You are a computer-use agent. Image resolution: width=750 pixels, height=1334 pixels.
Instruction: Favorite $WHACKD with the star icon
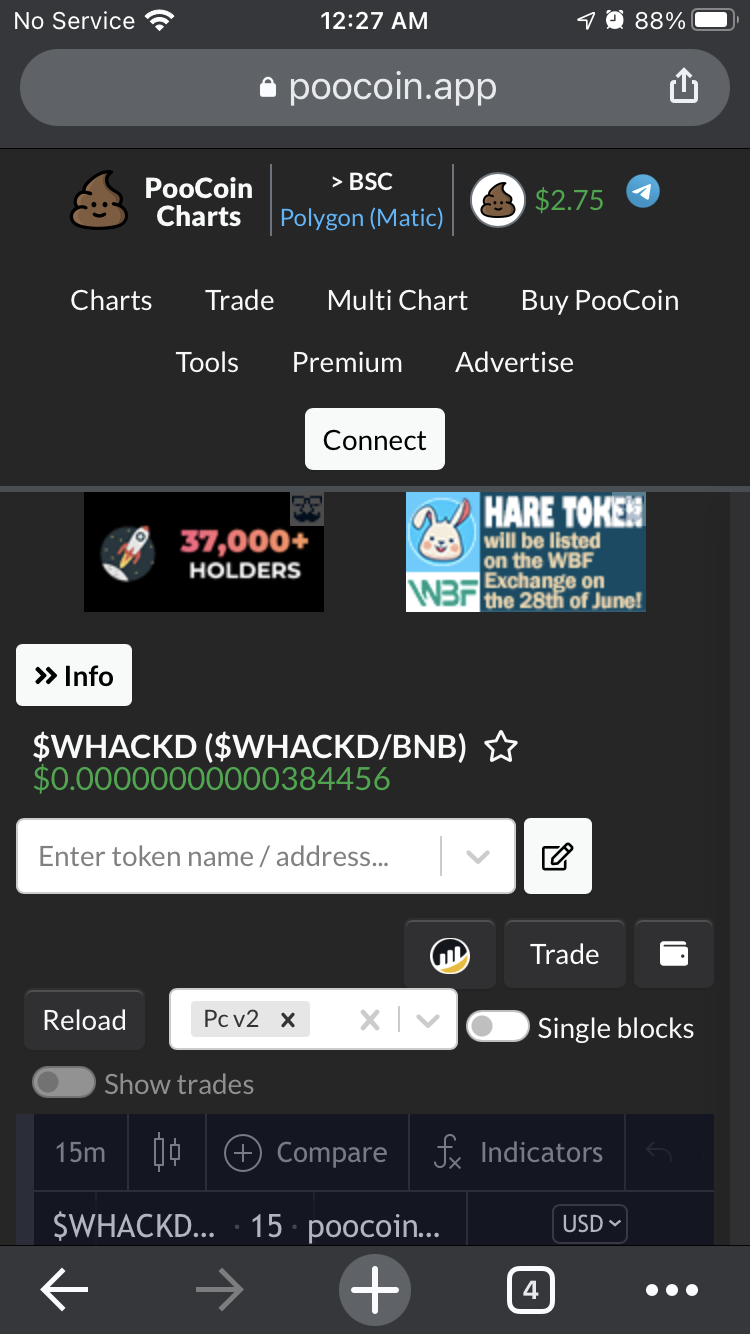[501, 747]
